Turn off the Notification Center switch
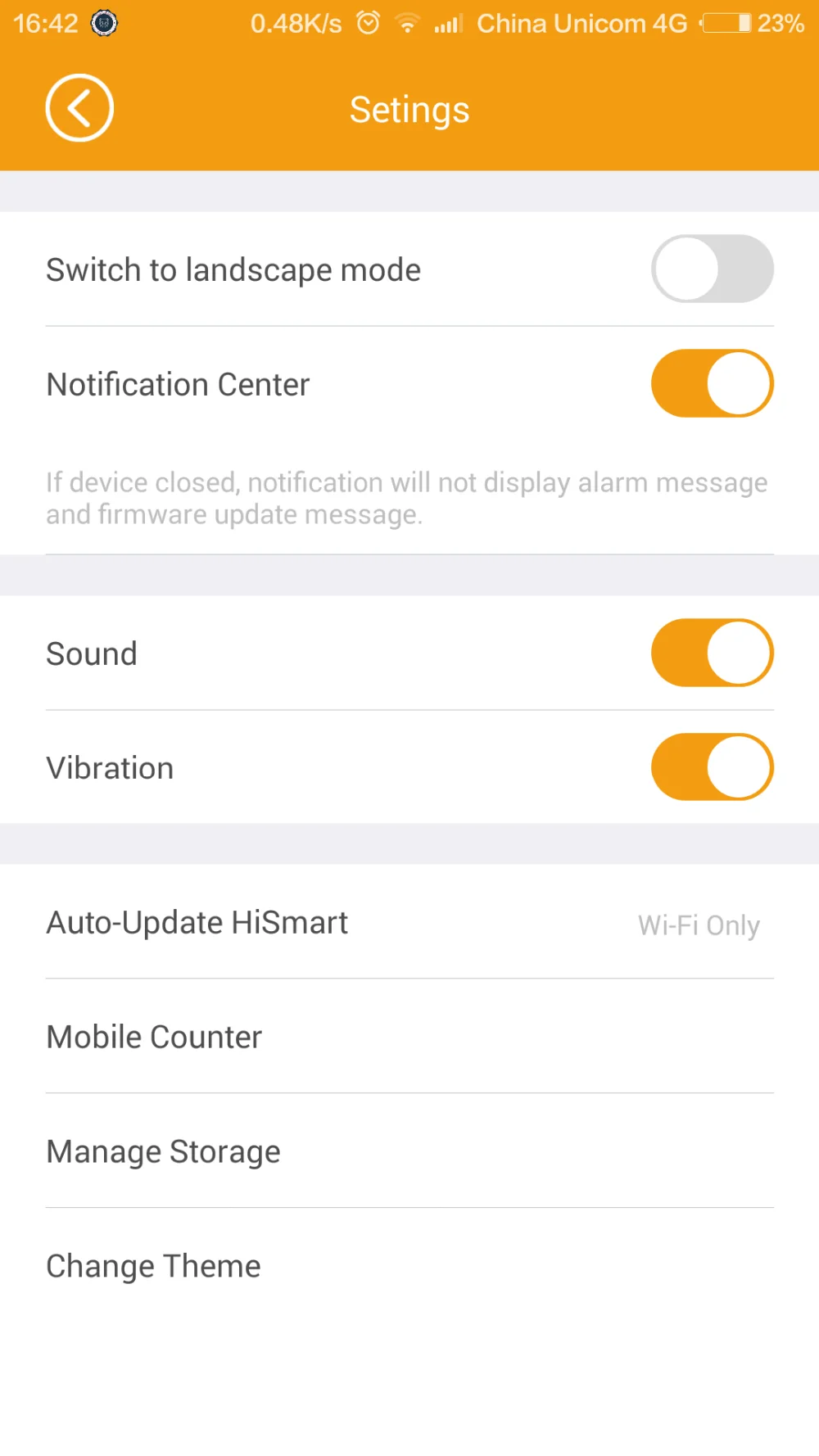This screenshot has width=819, height=1456. click(x=712, y=384)
